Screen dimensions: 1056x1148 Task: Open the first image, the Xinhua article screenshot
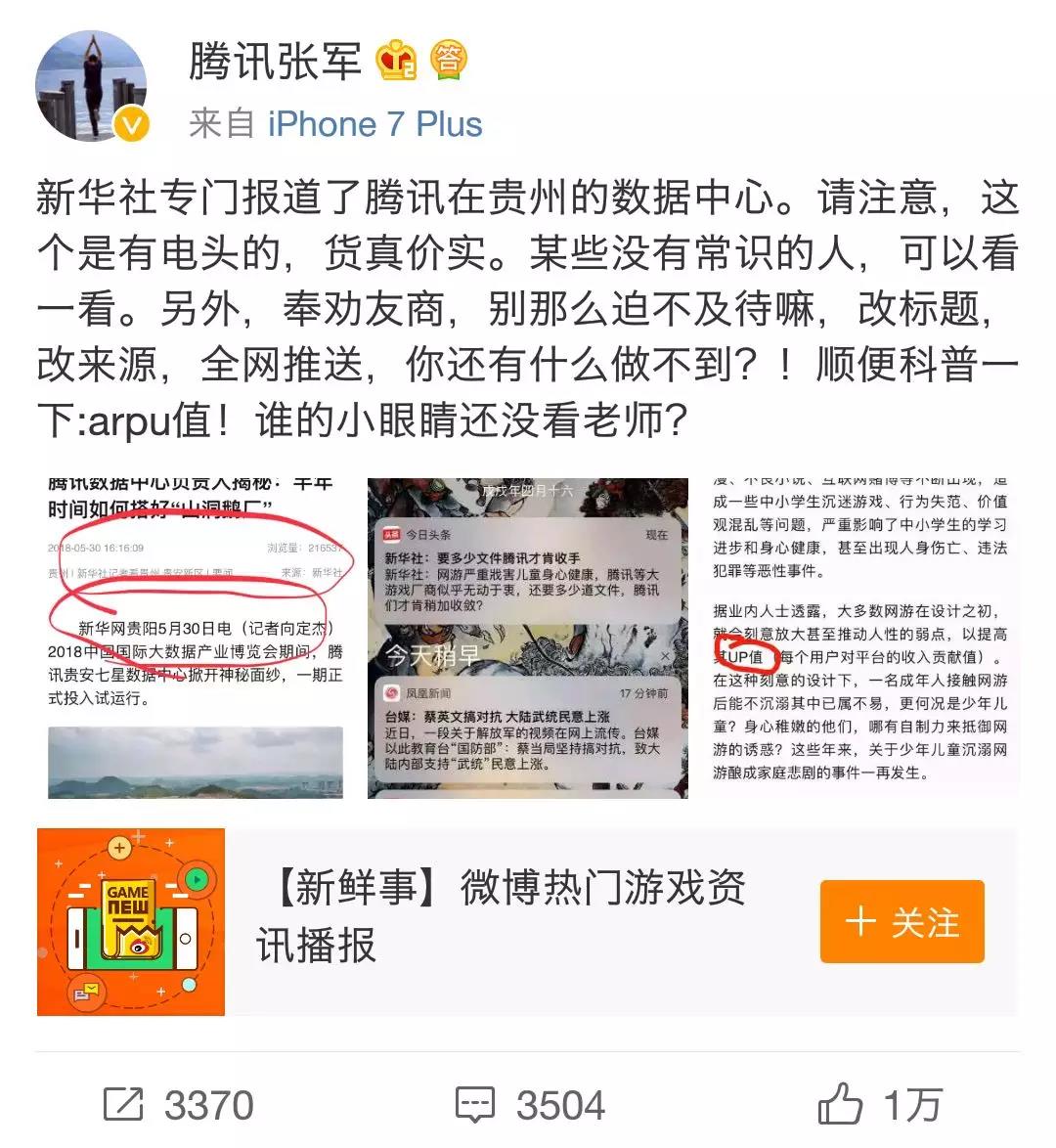(x=196, y=638)
